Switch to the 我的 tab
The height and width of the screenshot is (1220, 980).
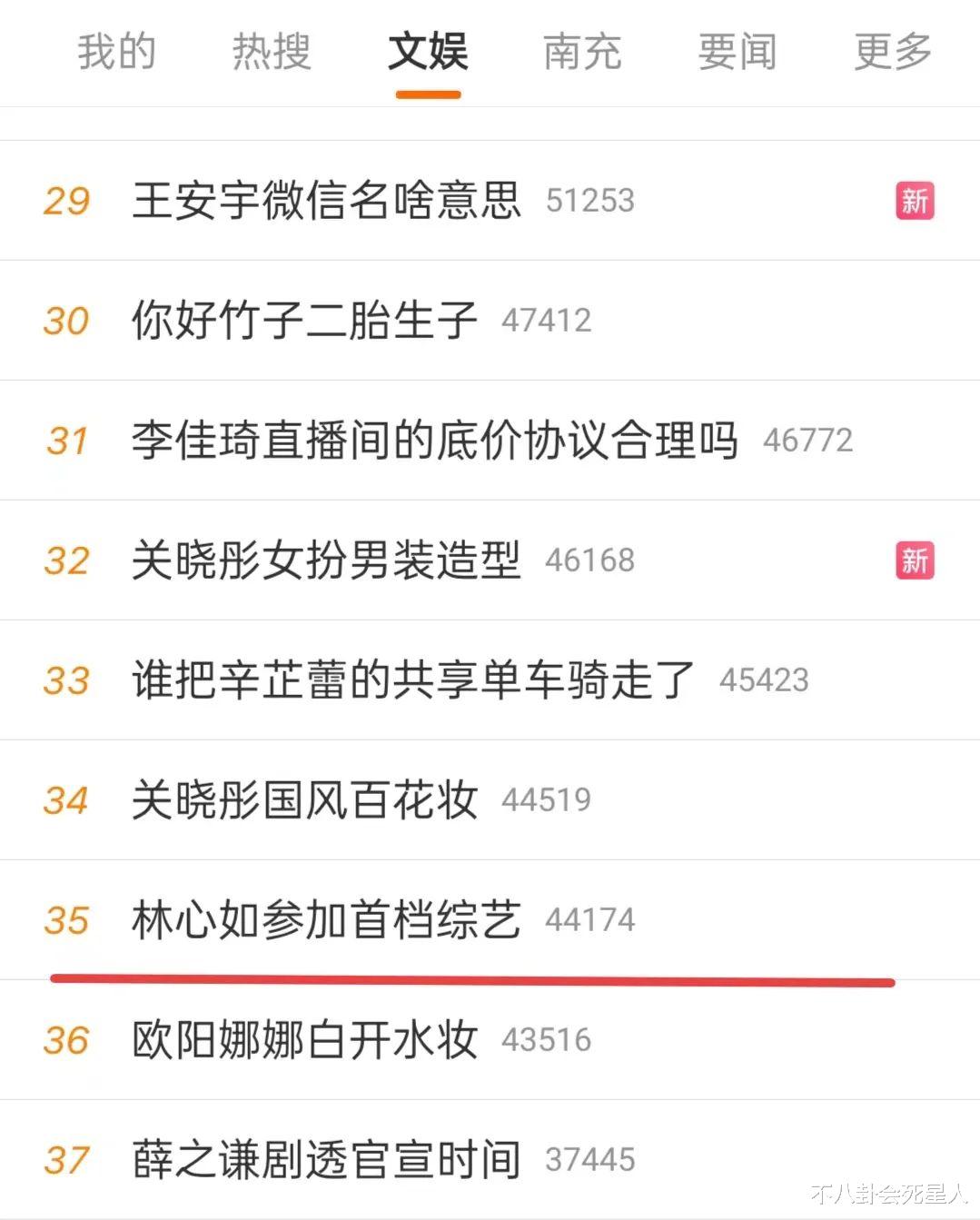point(118,52)
